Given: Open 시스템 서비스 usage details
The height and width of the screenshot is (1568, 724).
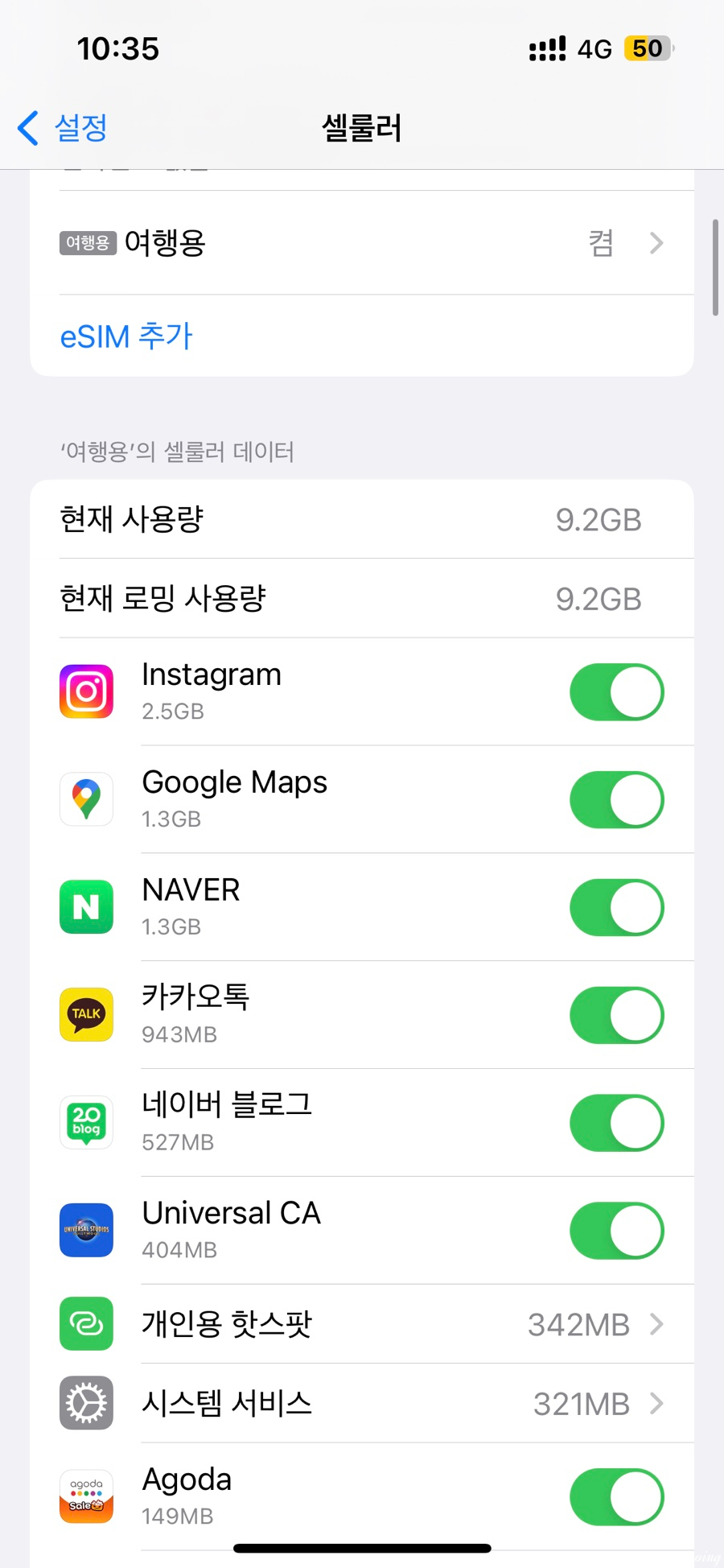Looking at the screenshot, I should [362, 1404].
